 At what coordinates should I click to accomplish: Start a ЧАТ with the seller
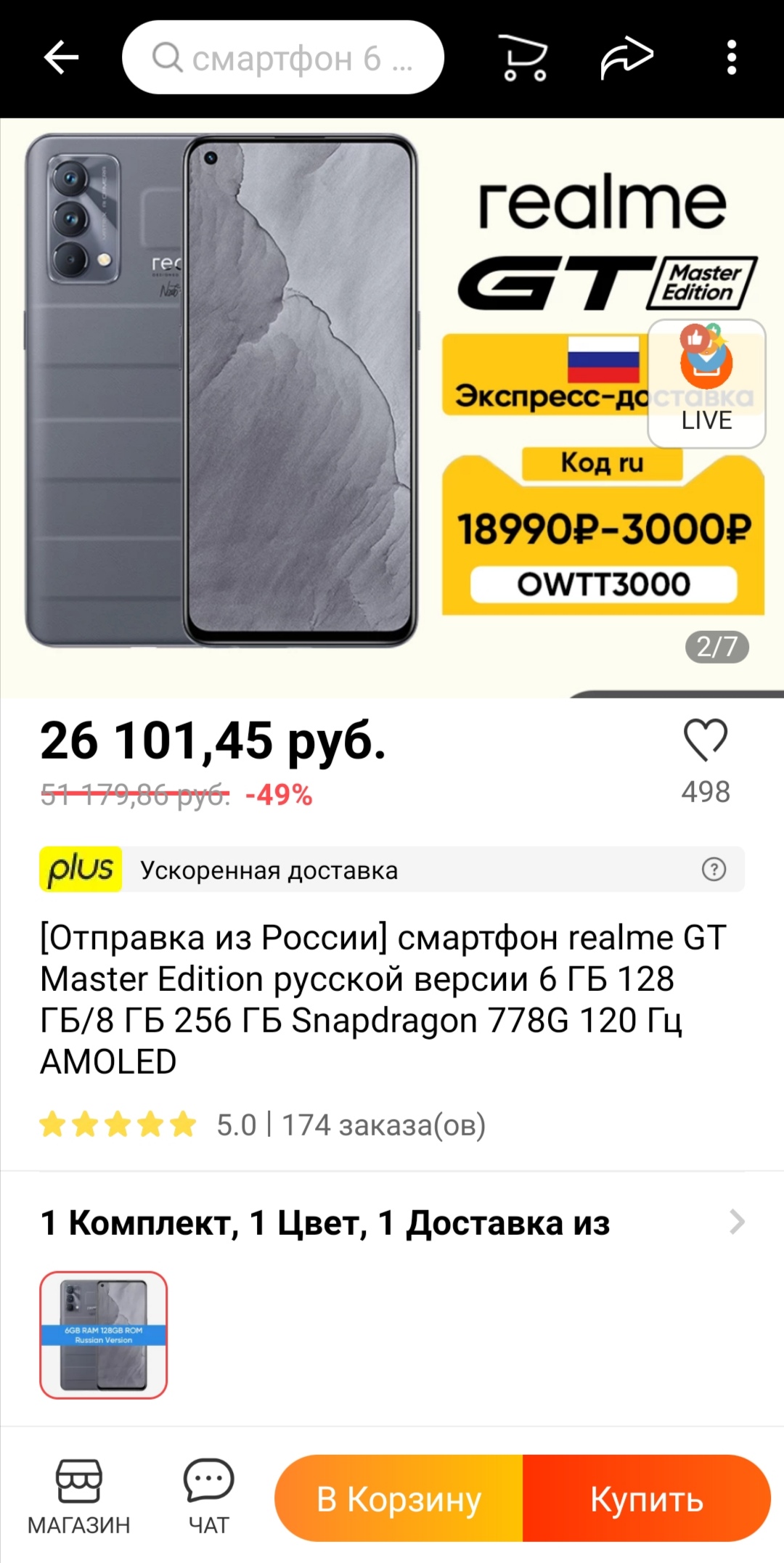point(208,1497)
